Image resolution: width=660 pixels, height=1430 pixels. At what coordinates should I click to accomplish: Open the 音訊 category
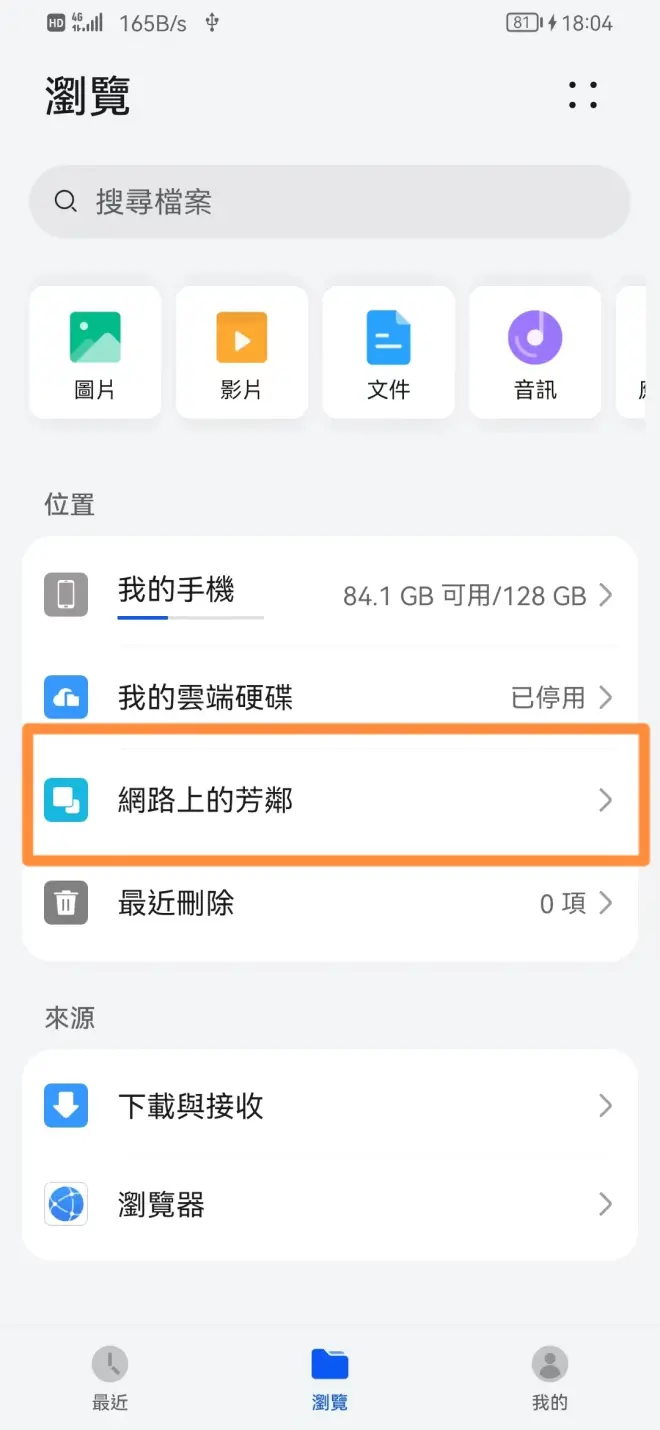coord(535,352)
